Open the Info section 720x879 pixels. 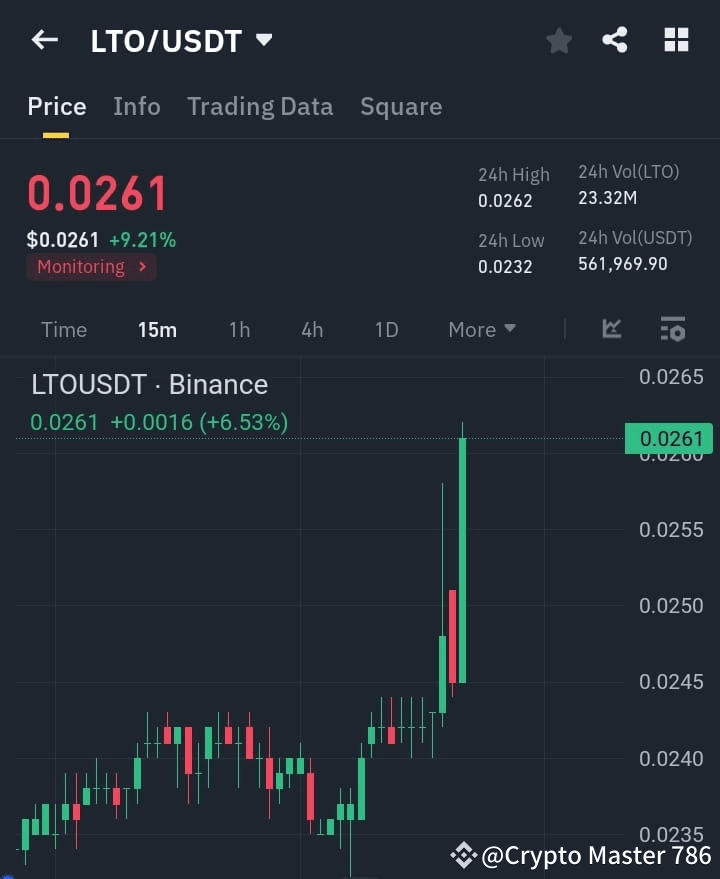(x=137, y=107)
